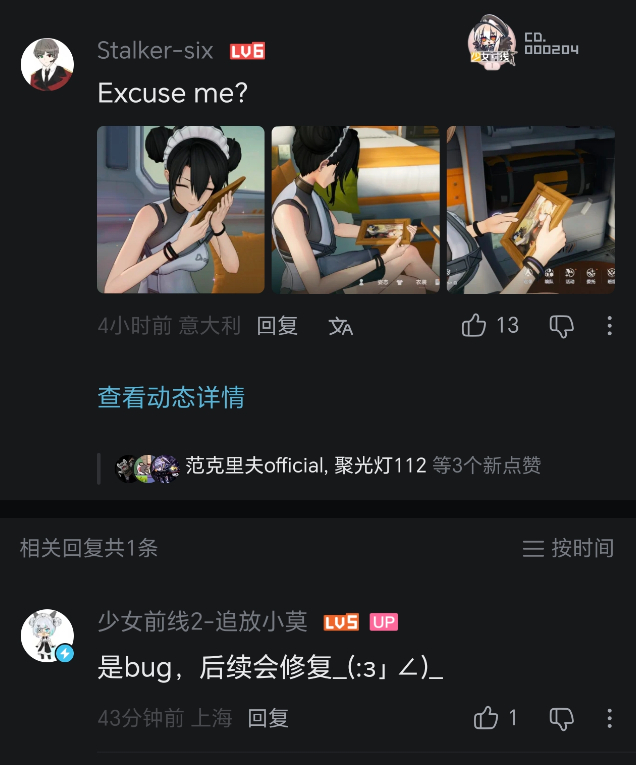Open 查看动态详情 link
The height and width of the screenshot is (765, 636).
[171, 397]
